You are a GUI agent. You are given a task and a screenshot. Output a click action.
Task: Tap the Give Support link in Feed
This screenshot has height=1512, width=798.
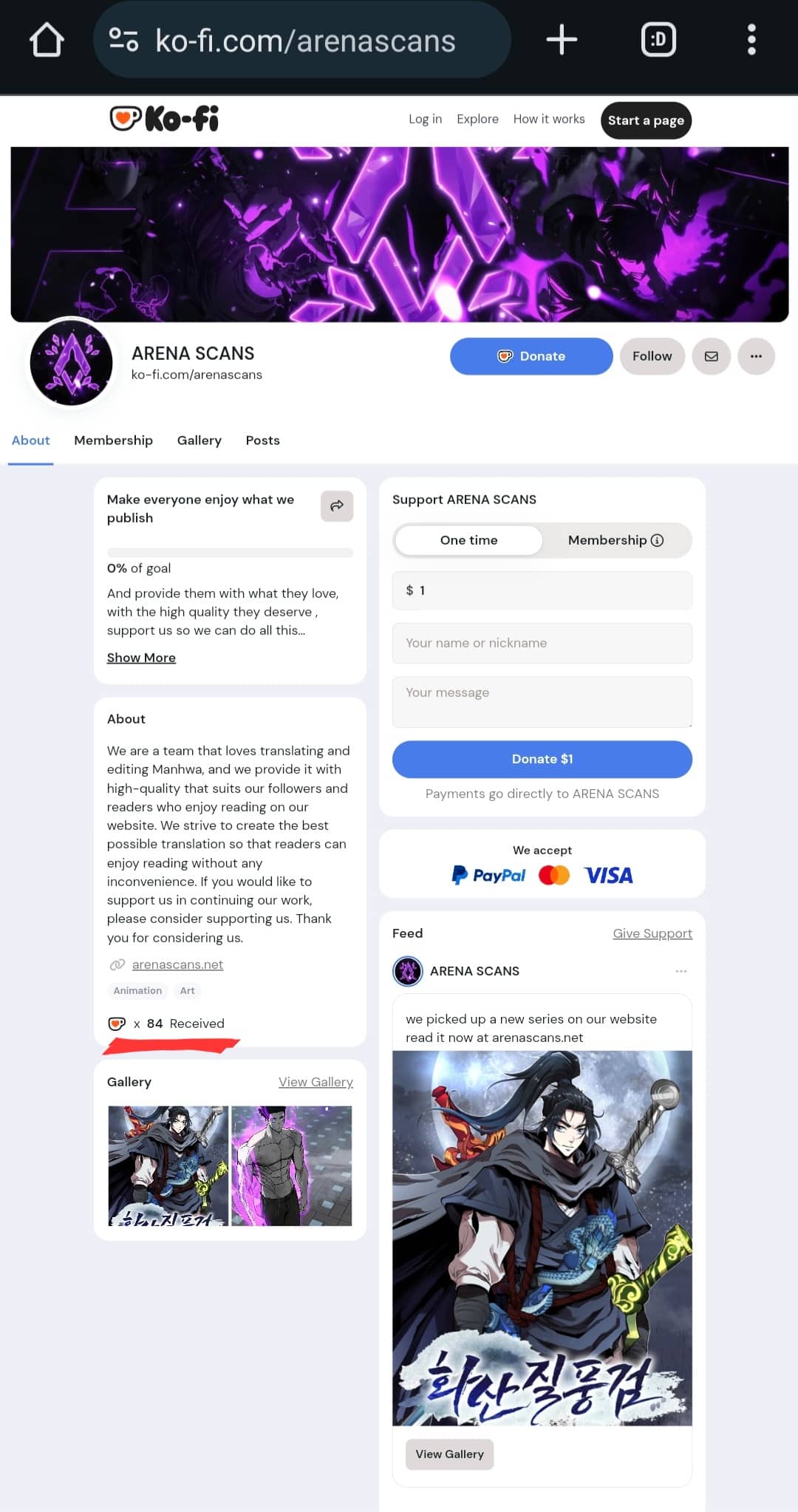tap(652, 933)
